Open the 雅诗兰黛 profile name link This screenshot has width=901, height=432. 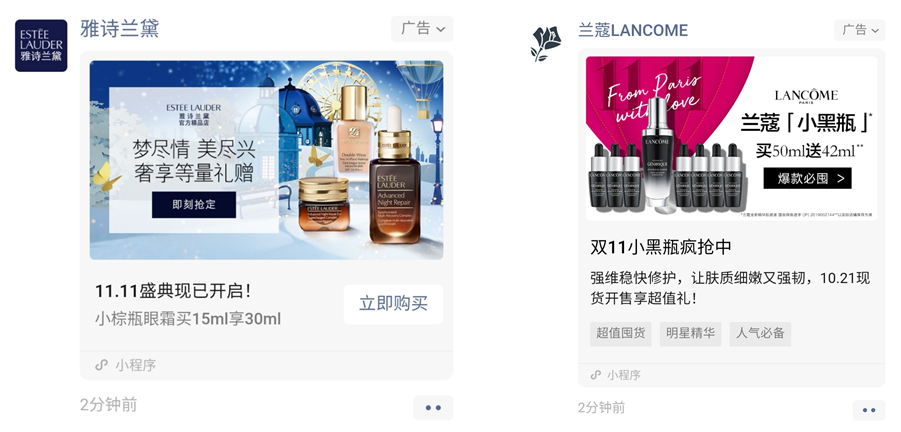(x=119, y=28)
